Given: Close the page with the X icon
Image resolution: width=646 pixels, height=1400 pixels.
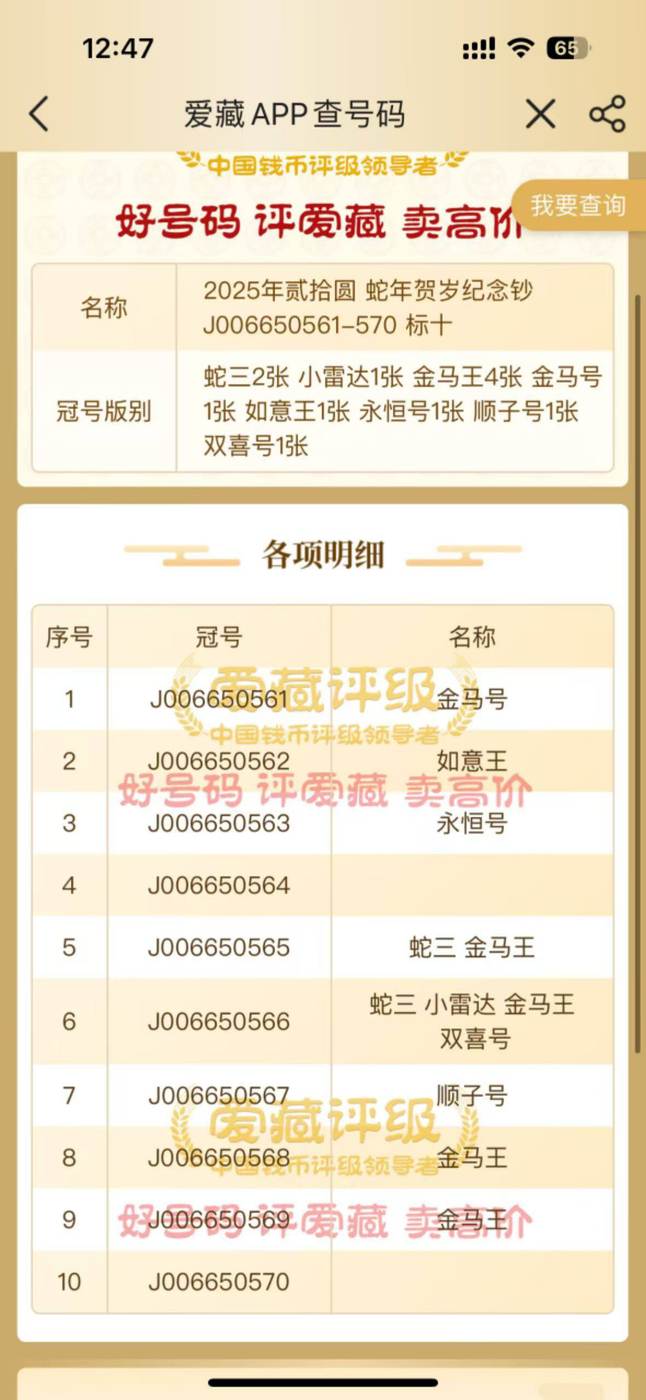Looking at the screenshot, I should [541, 115].
